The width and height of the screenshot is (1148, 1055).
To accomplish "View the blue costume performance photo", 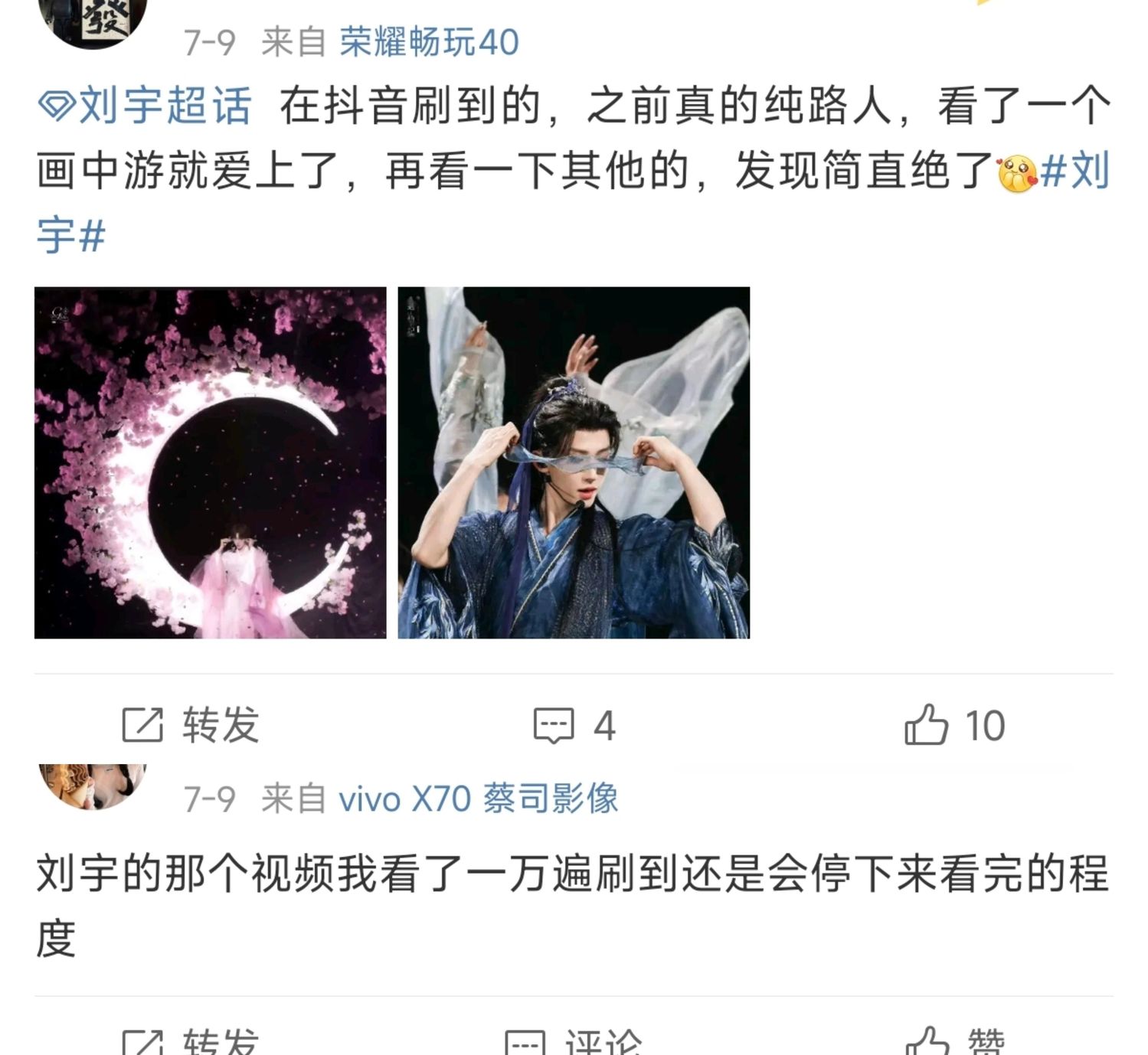I will click(574, 462).
